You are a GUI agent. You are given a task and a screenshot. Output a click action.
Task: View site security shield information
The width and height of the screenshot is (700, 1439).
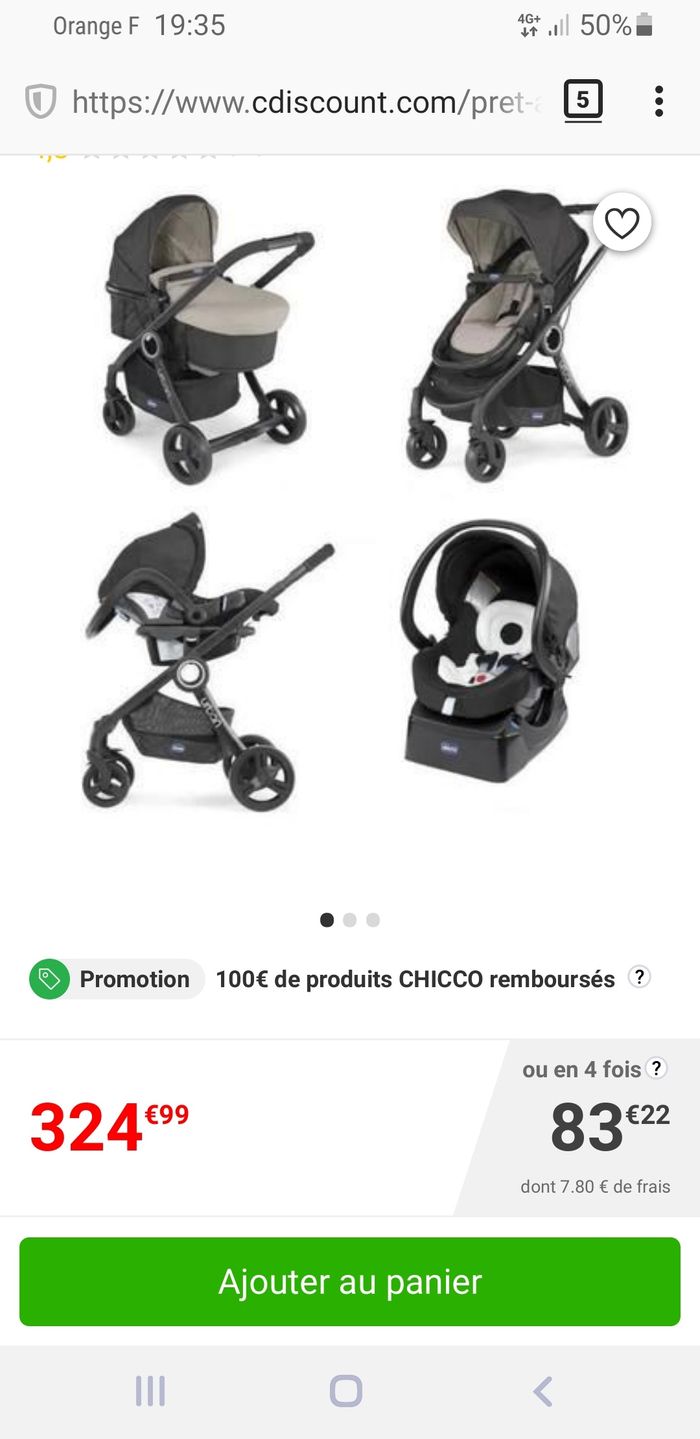click(40, 102)
